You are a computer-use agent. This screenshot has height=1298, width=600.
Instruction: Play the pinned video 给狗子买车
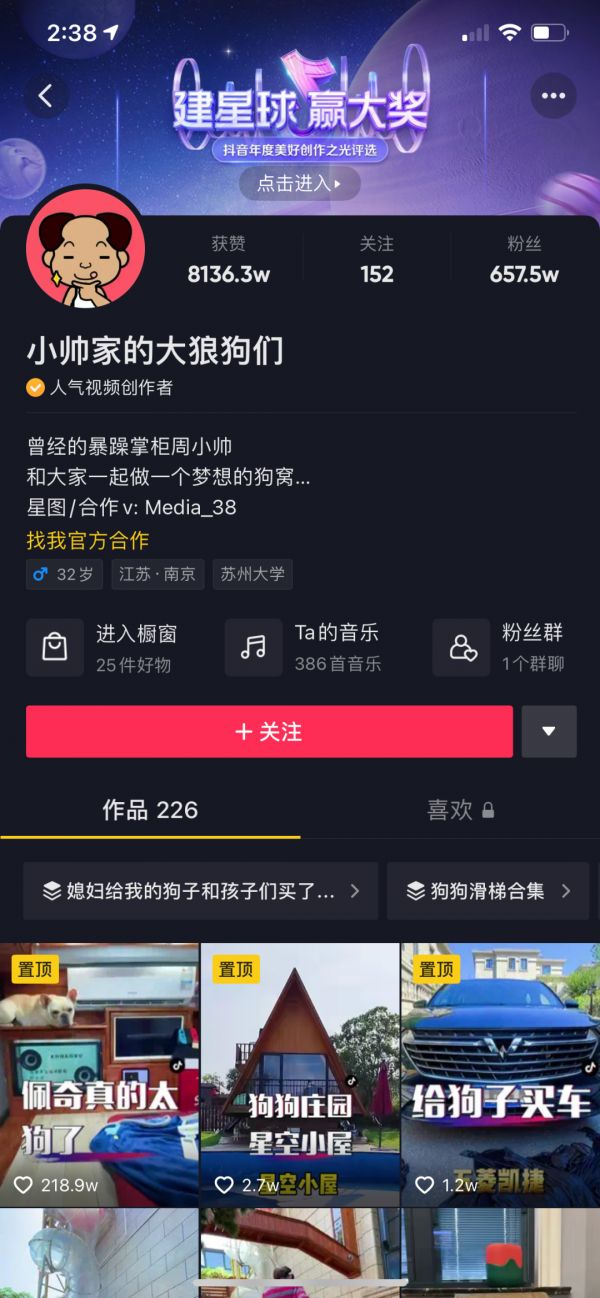point(500,1074)
